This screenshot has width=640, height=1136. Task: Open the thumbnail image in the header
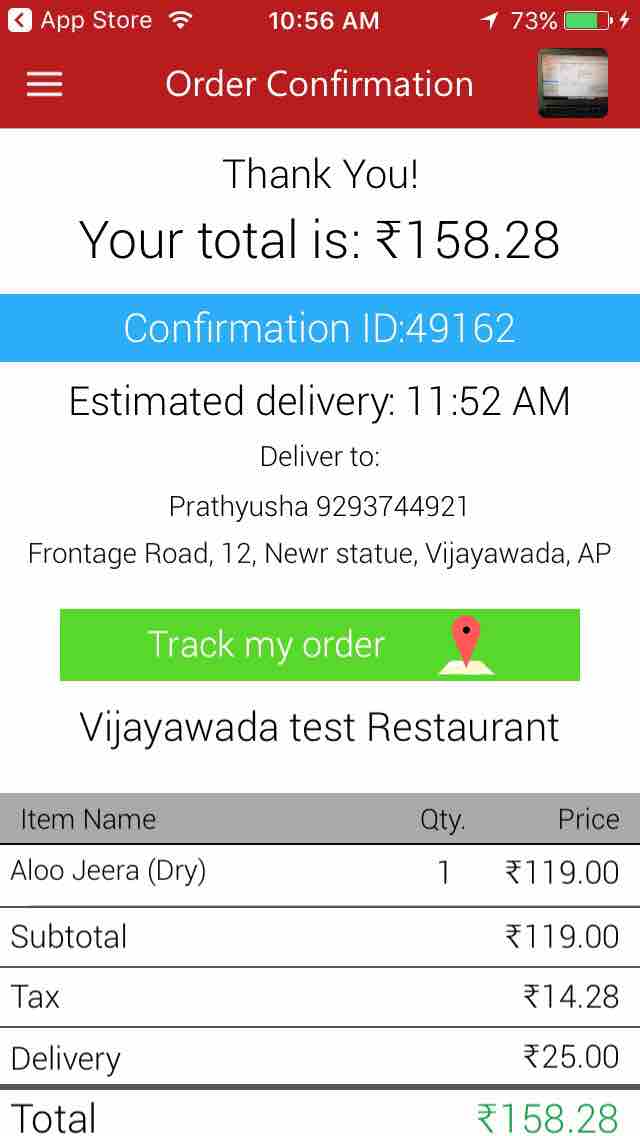point(573,83)
